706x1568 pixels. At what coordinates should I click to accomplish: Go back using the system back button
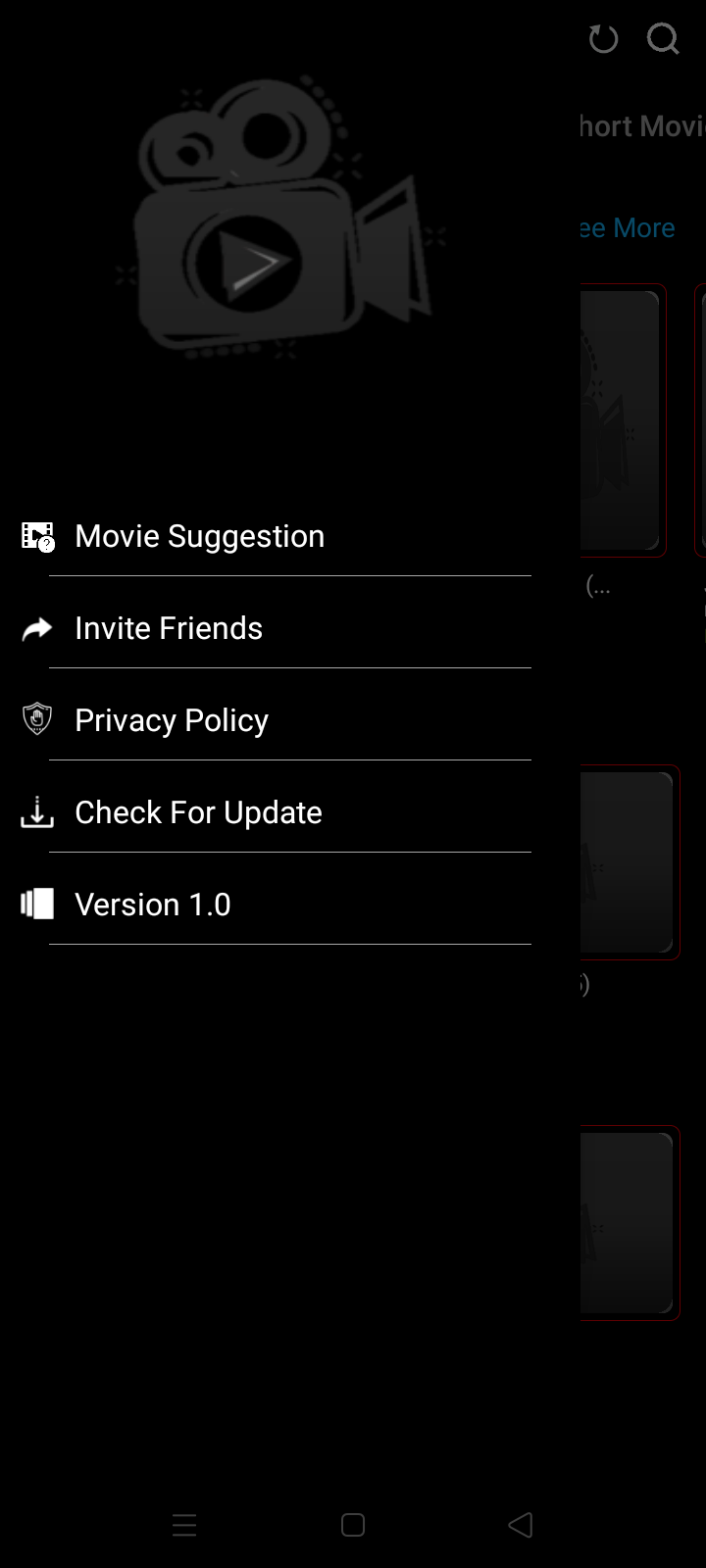521,1525
